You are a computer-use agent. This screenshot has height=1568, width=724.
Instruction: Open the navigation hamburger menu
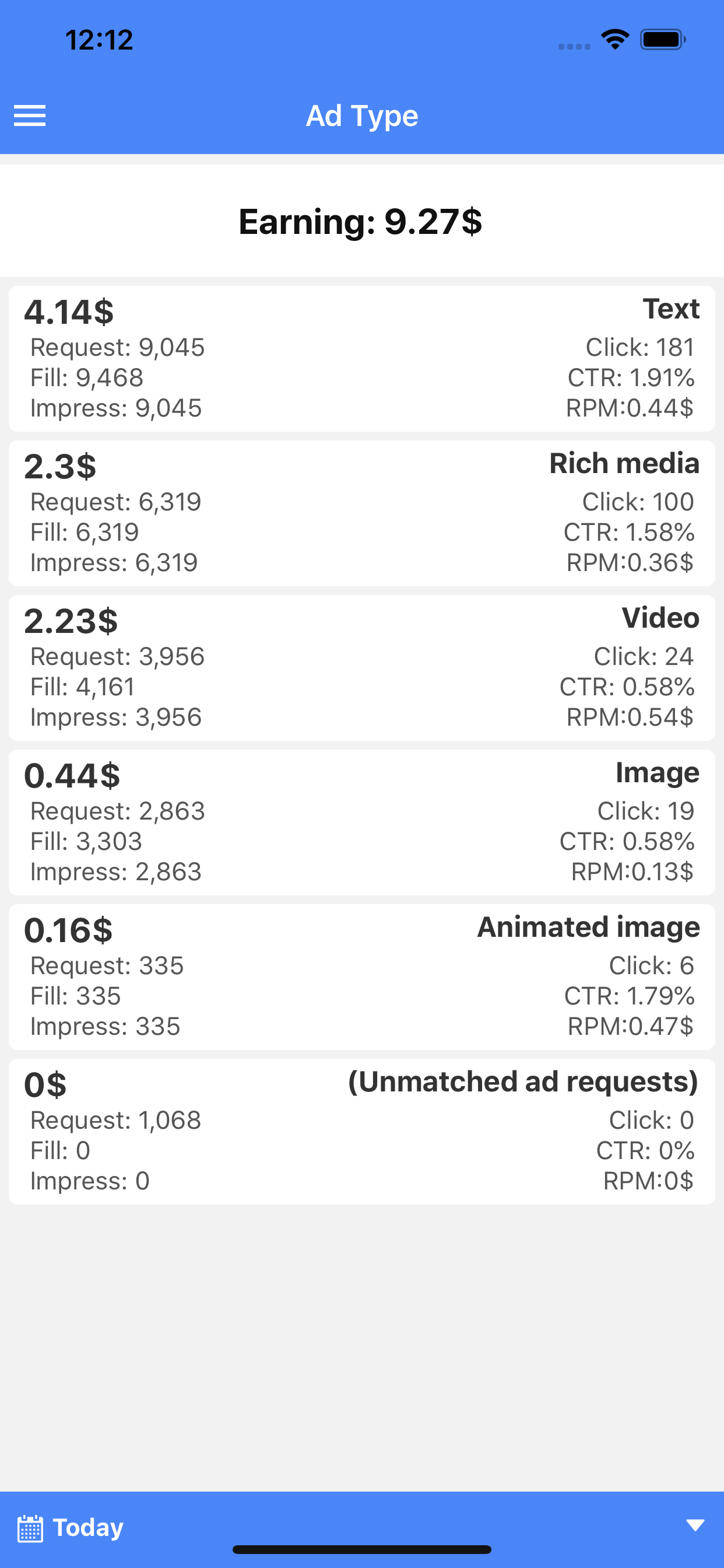pos(29,116)
